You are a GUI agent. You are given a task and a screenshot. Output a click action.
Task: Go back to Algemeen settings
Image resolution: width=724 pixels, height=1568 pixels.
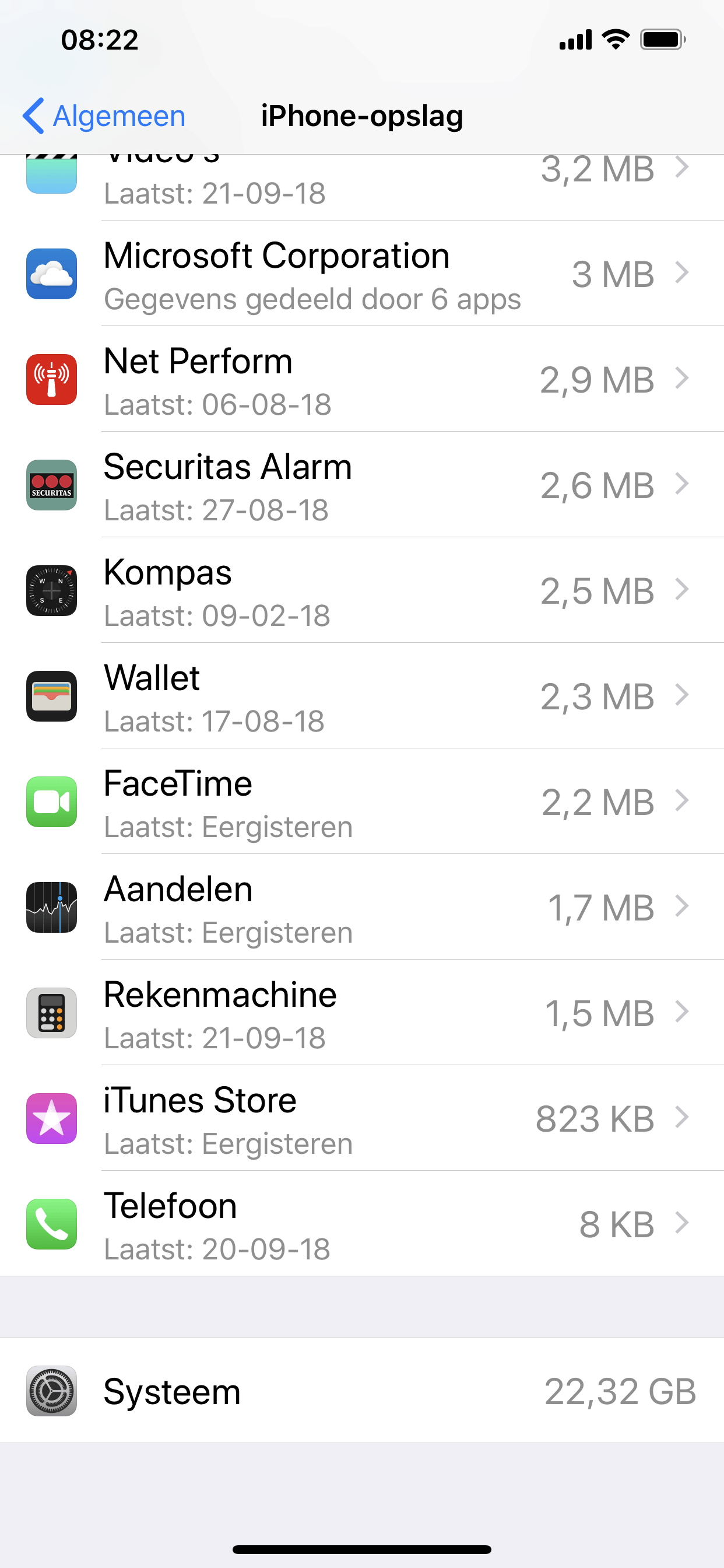[103, 116]
